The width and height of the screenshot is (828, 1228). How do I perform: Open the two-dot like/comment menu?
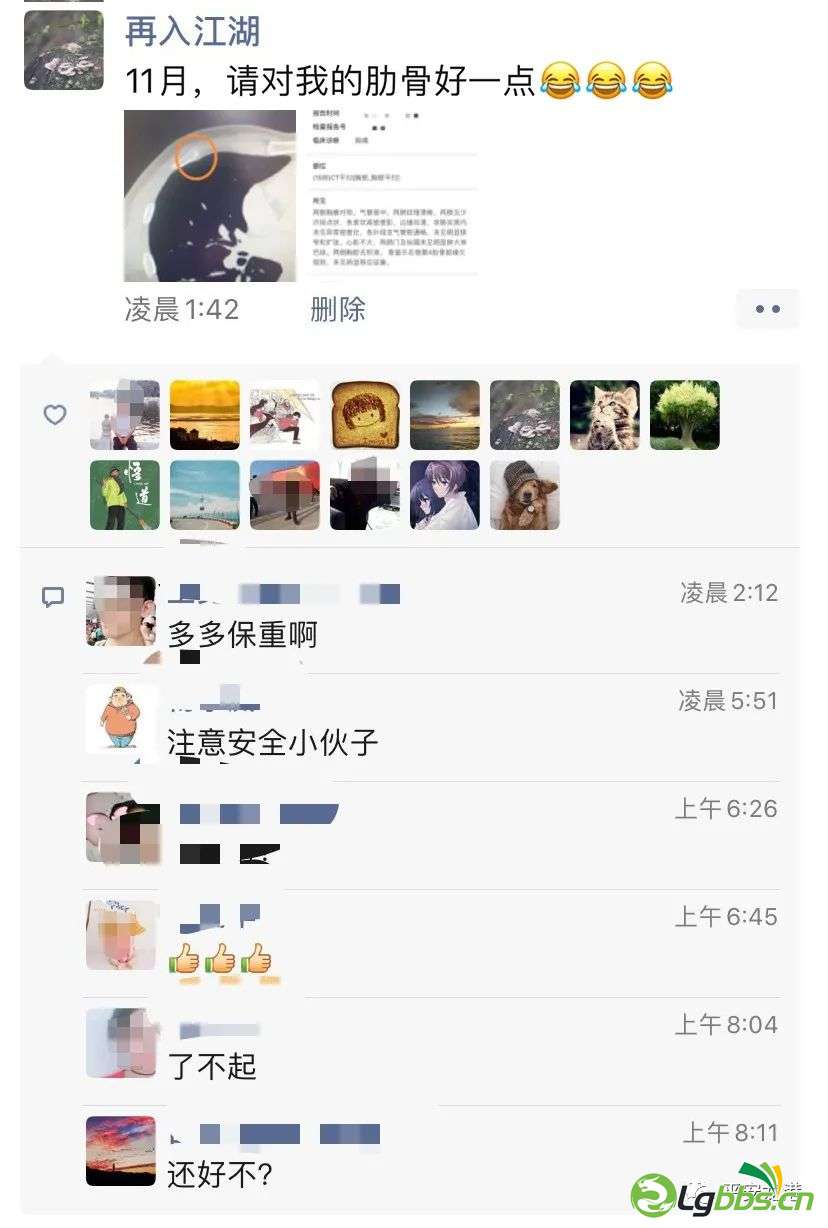tap(767, 310)
